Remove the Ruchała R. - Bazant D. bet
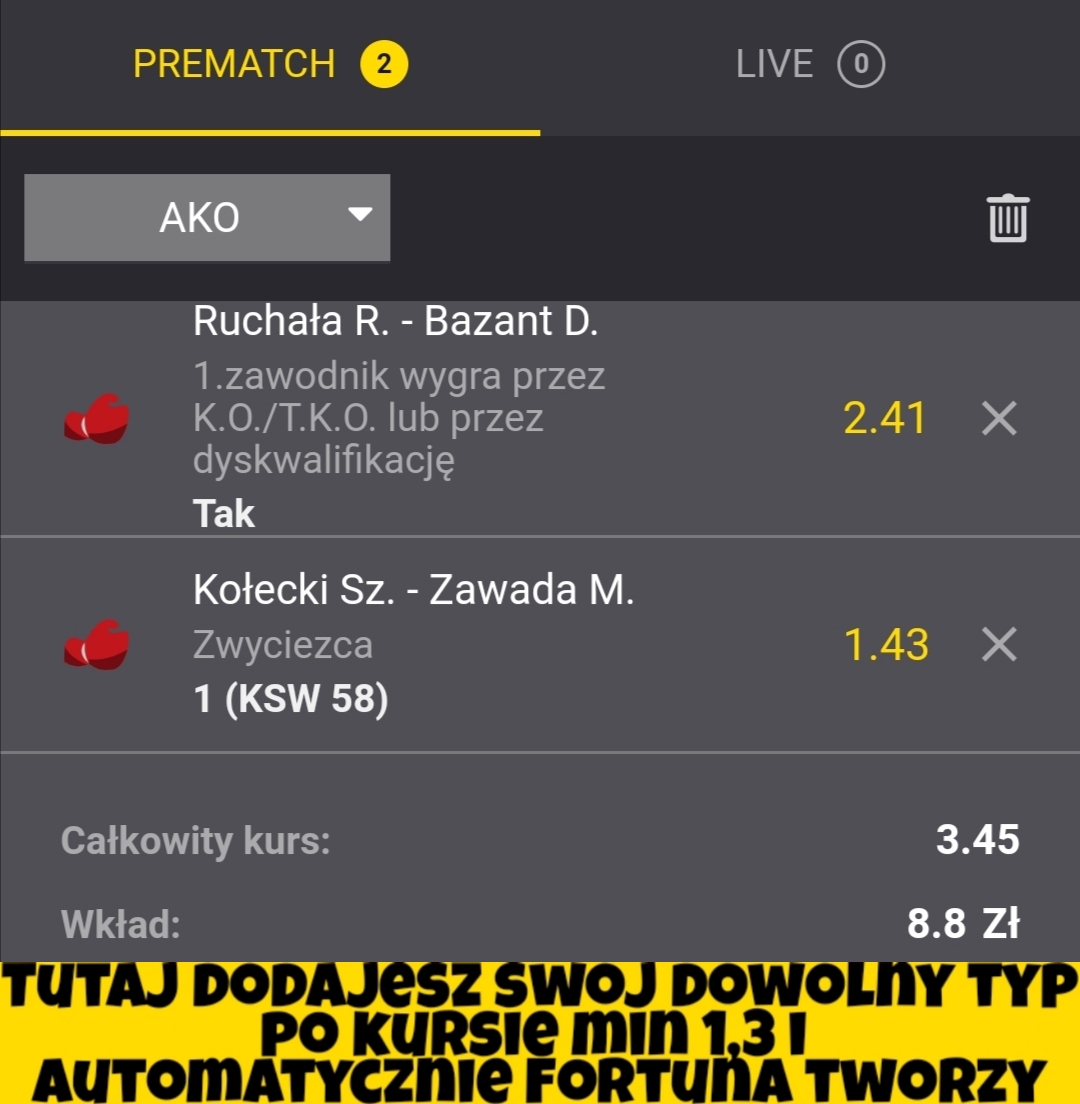 (999, 419)
